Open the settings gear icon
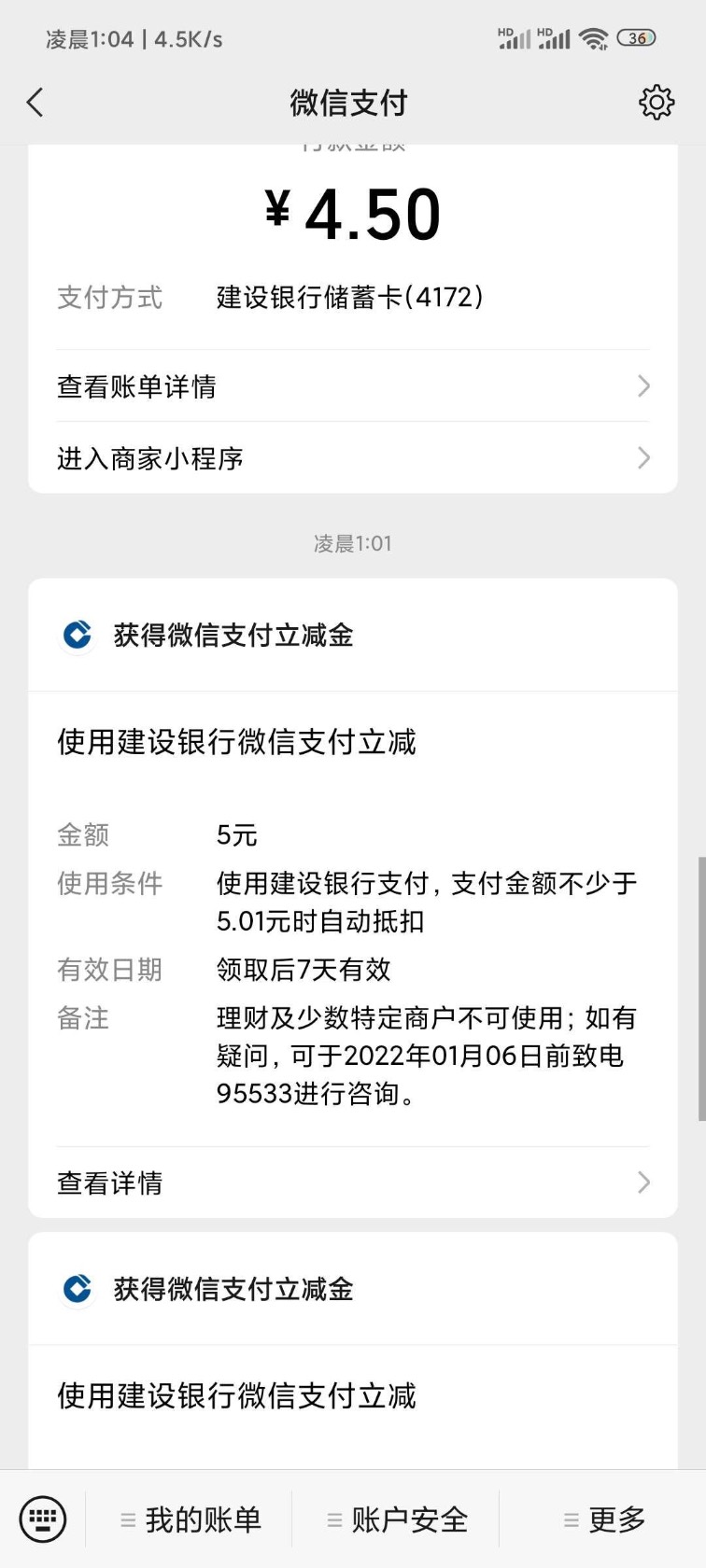This screenshot has width=706, height=1568. click(657, 103)
